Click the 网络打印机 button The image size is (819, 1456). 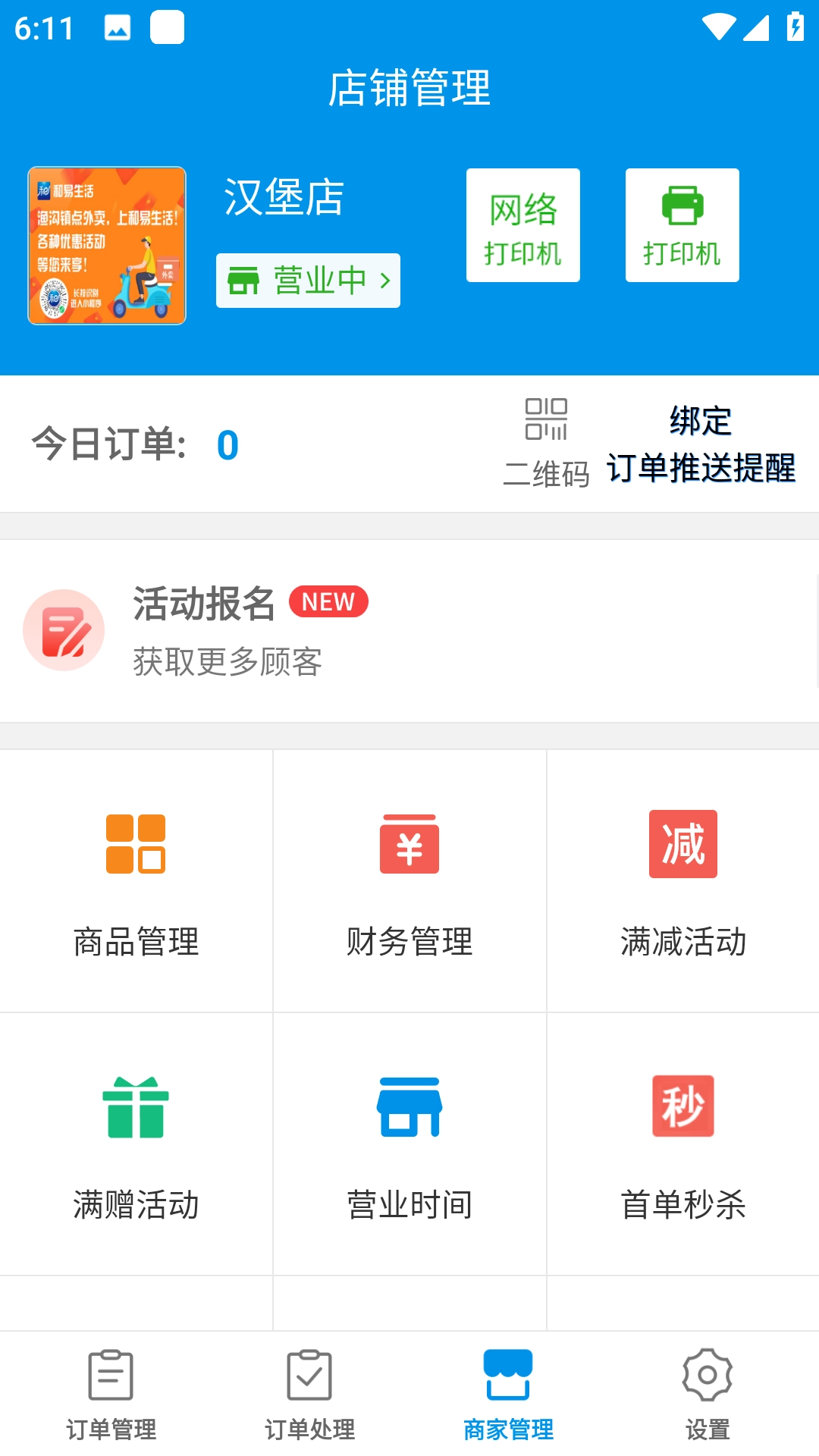[x=522, y=224]
